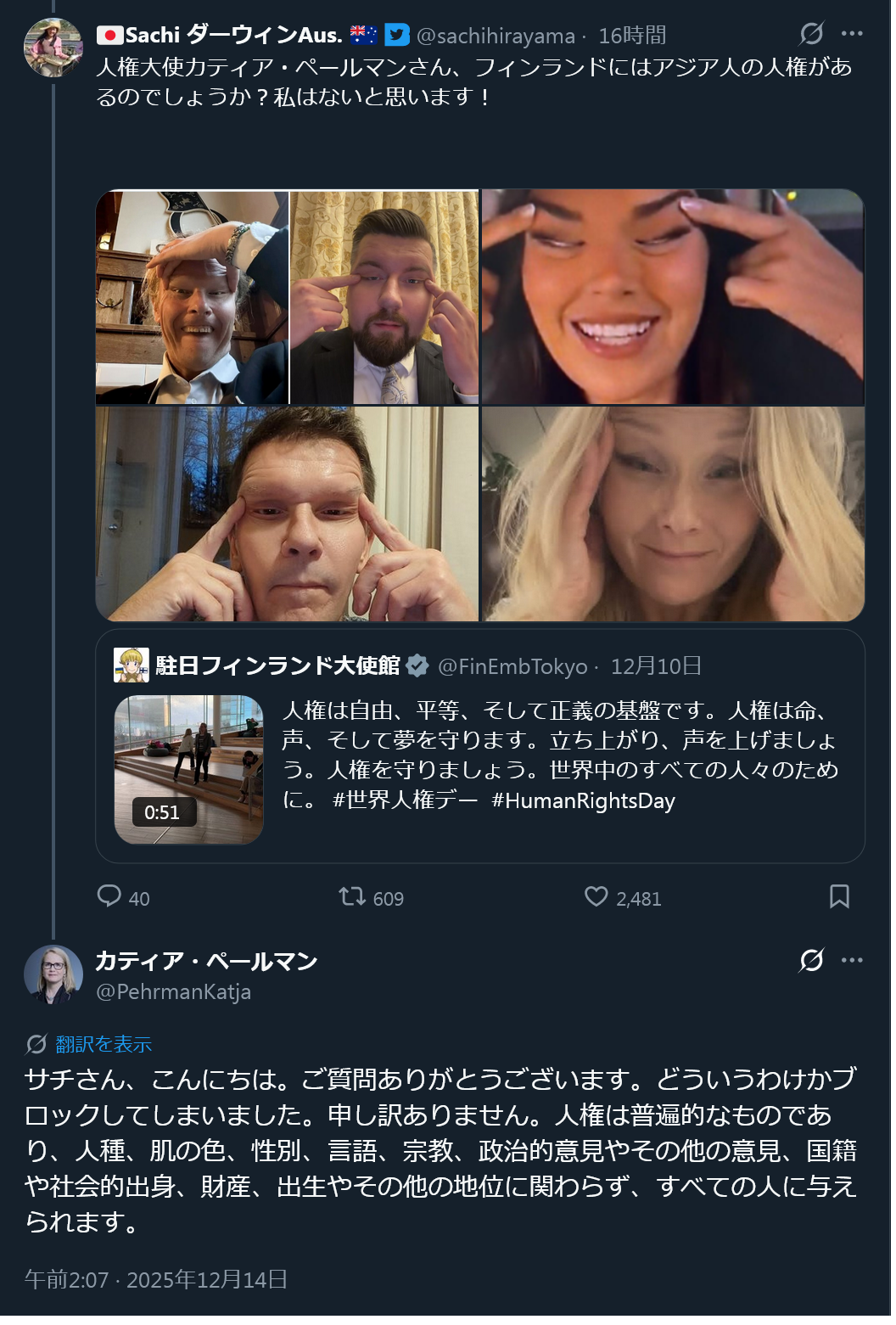This screenshot has height=1325, width=896.
Task: Bookmark Sachi's post
Action: coord(839,896)
